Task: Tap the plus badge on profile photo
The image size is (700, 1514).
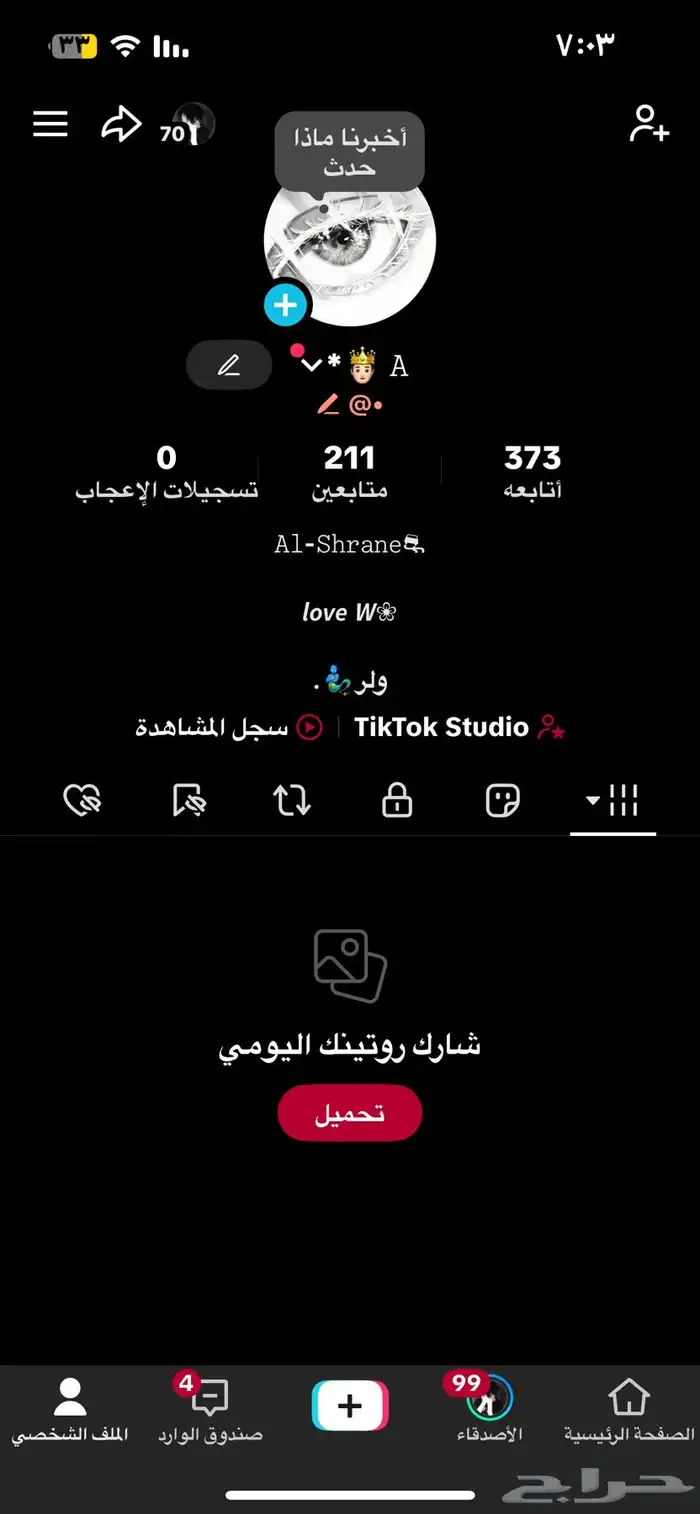Action: pyautogui.click(x=286, y=305)
